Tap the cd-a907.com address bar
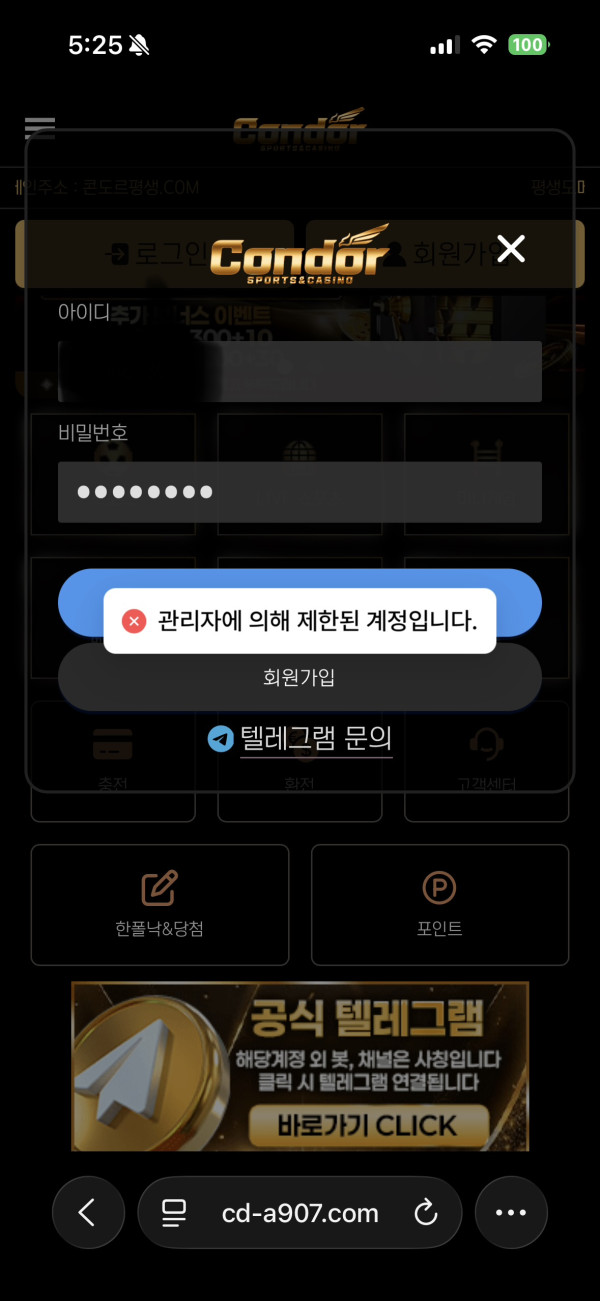Image resolution: width=600 pixels, height=1301 pixels. click(x=300, y=1213)
